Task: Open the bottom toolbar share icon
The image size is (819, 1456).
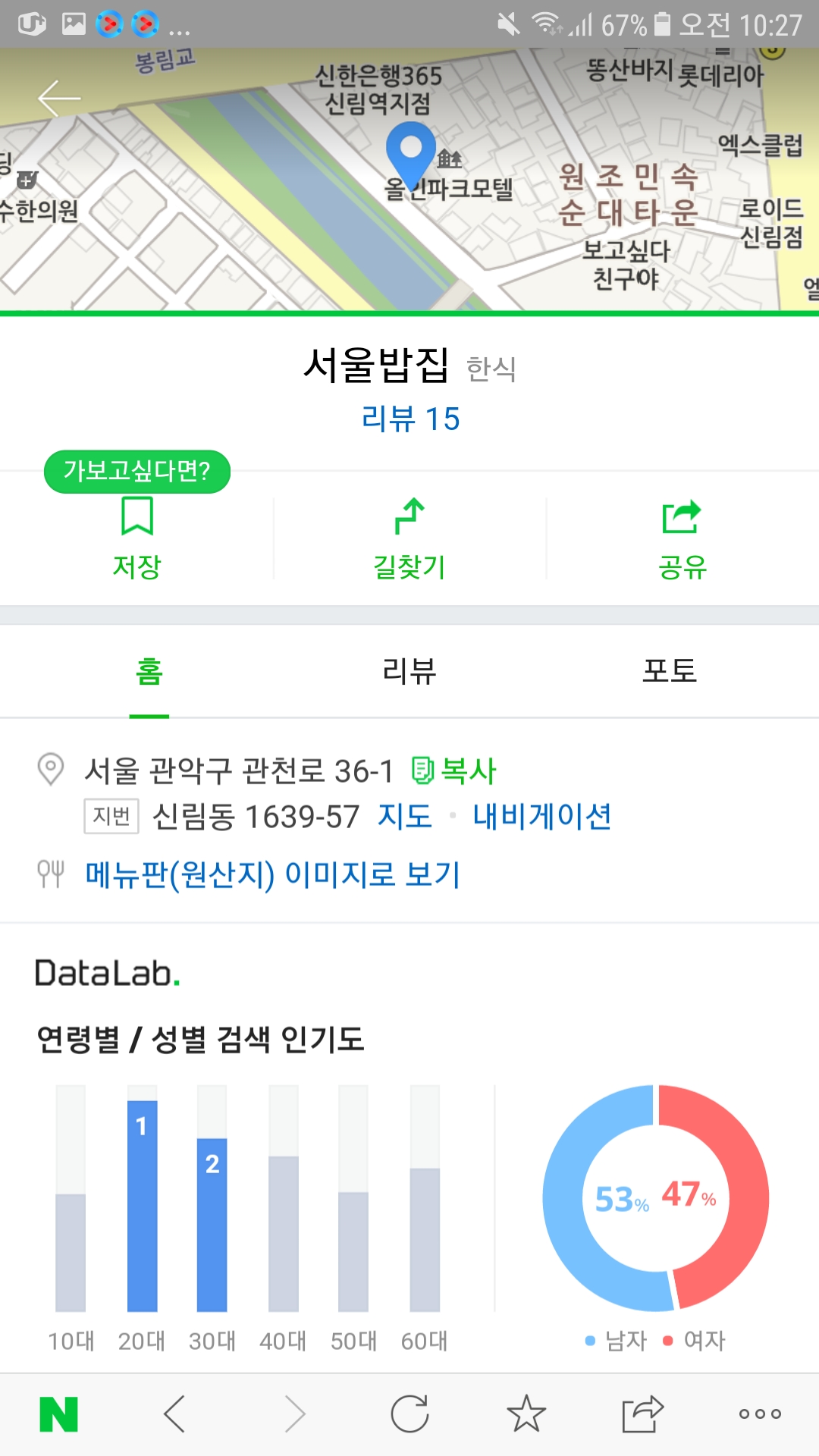Action: 643,1414
